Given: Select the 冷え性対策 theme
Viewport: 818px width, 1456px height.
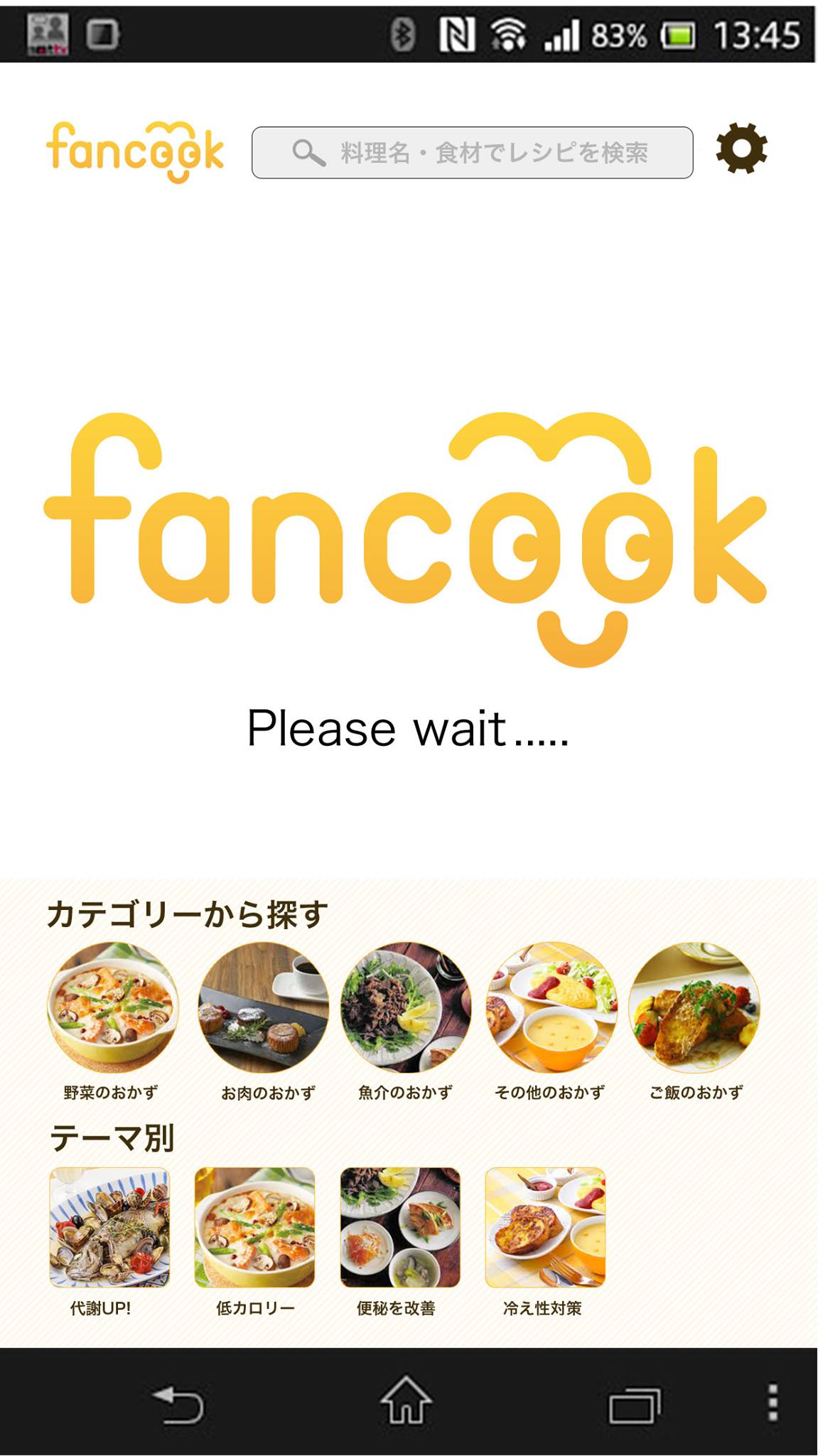Looking at the screenshot, I should (x=545, y=1227).
